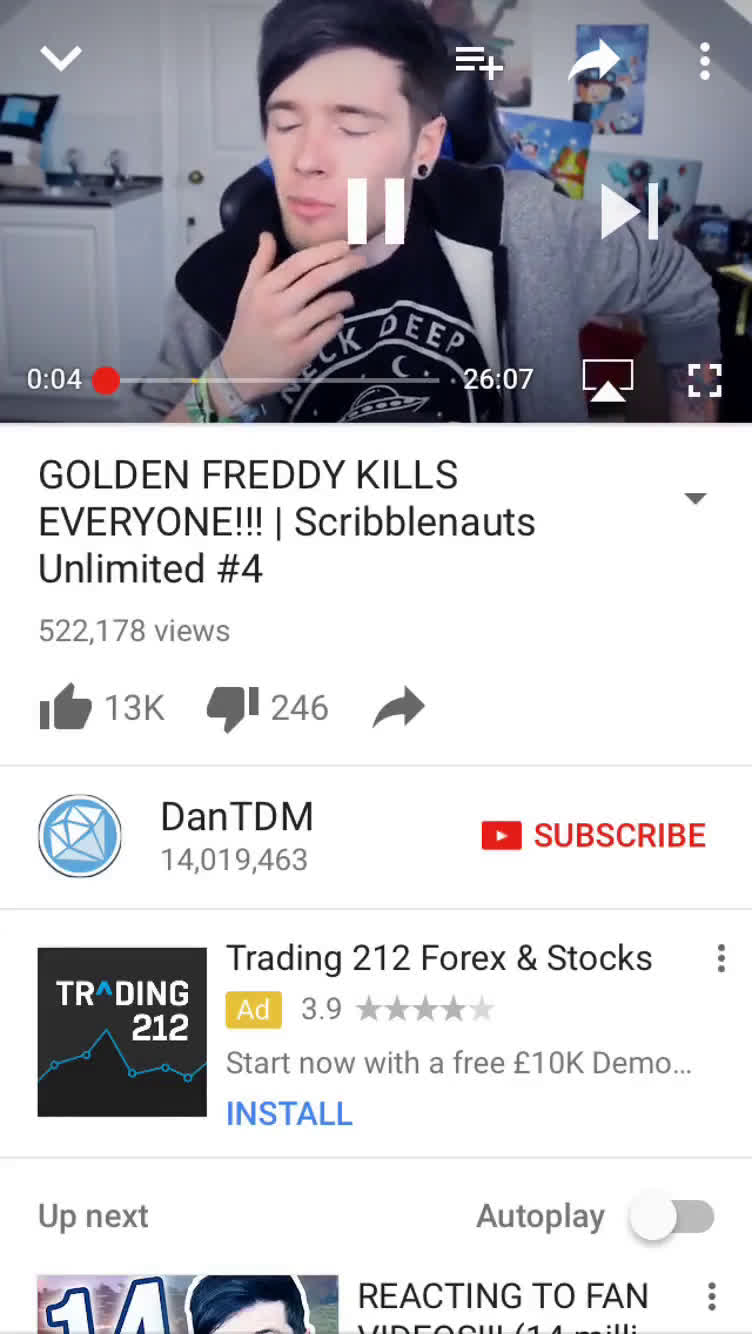Image resolution: width=752 pixels, height=1334 pixels.
Task: Open options for Reacting To Fan video
Action: [x=711, y=1297]
